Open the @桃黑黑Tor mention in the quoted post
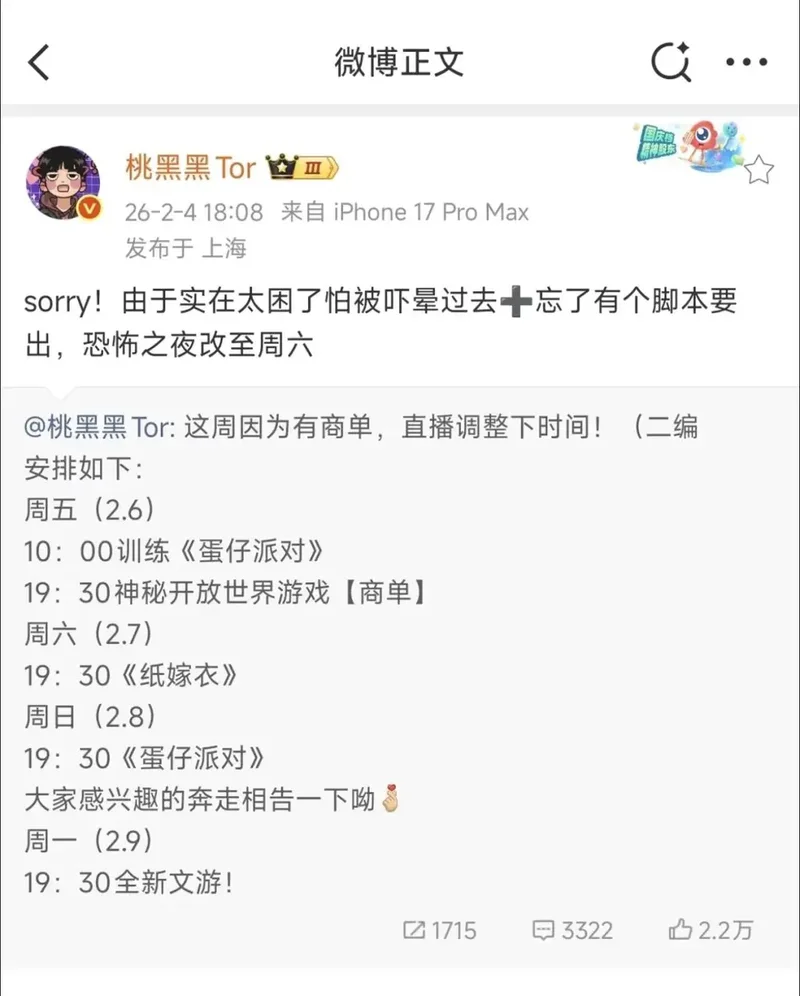Viewport: 800px width, 996px height. pyautogui.click(x=99, y=428)
